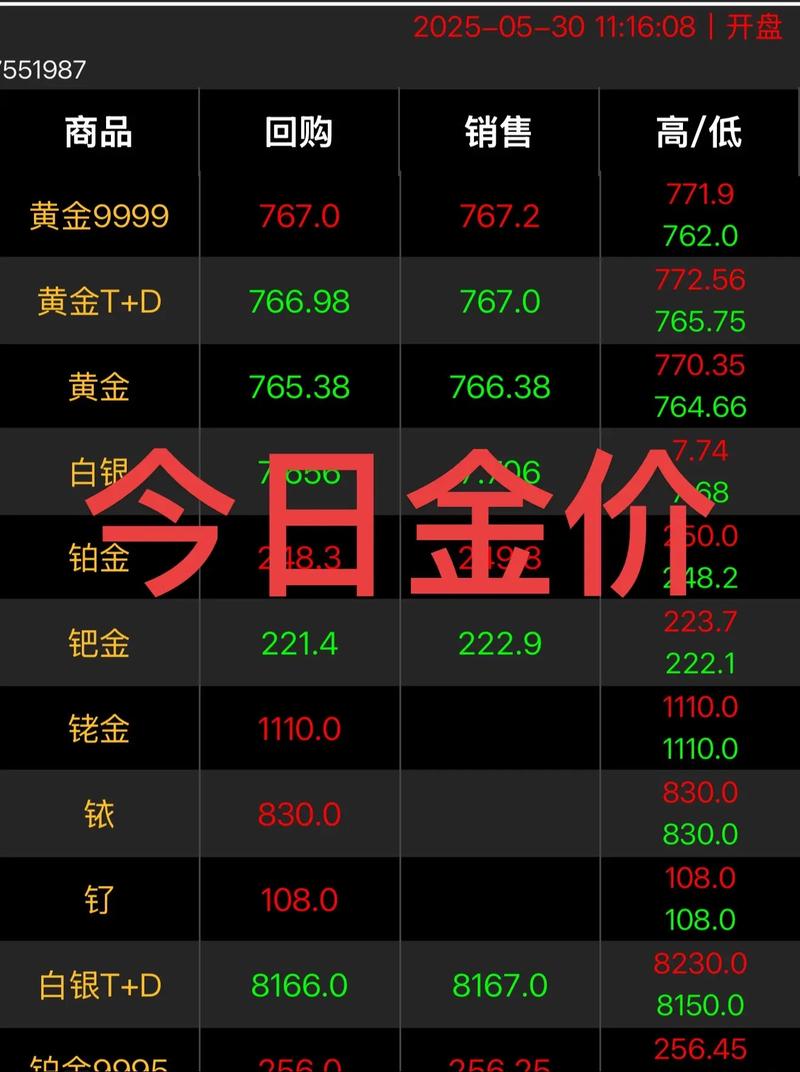This screenshot has width=800, height=1072.
Task: Click the 钌 row label
Action: (100, 899)
